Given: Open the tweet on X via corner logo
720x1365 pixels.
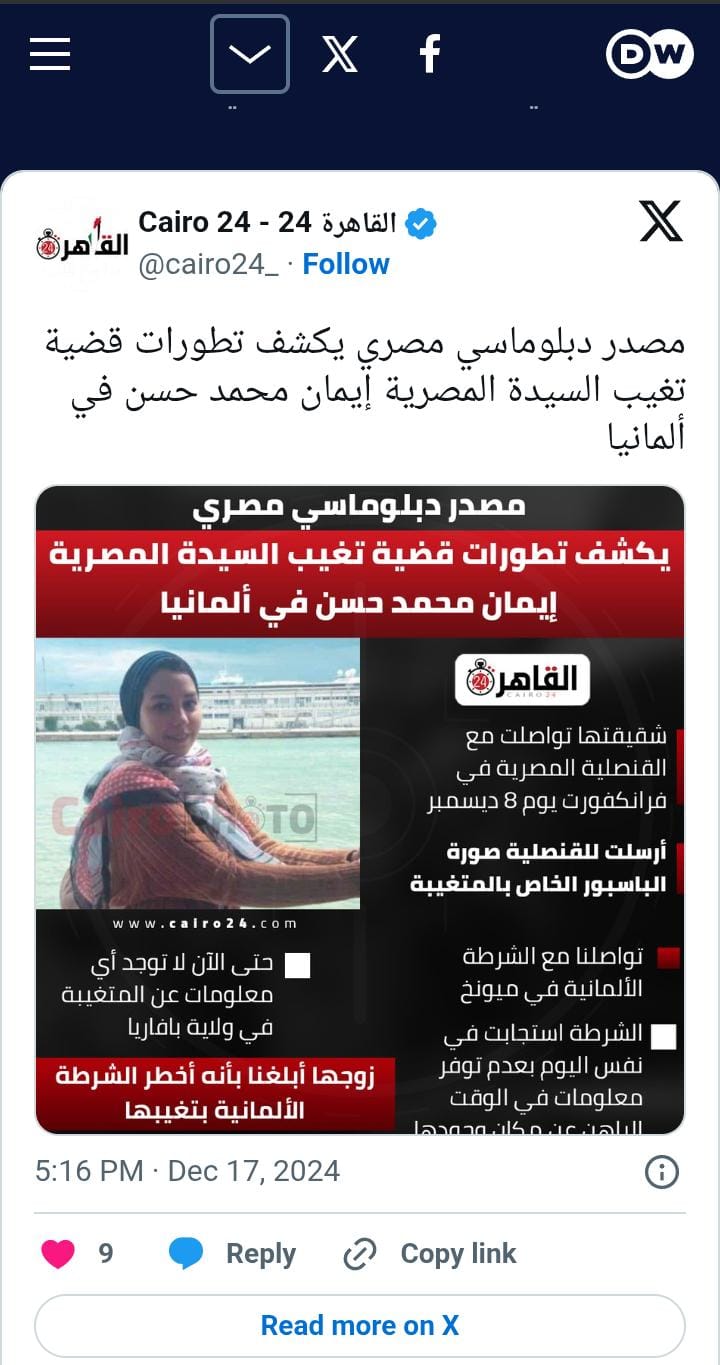Looking at the screenshot, I should coord(661,221).
